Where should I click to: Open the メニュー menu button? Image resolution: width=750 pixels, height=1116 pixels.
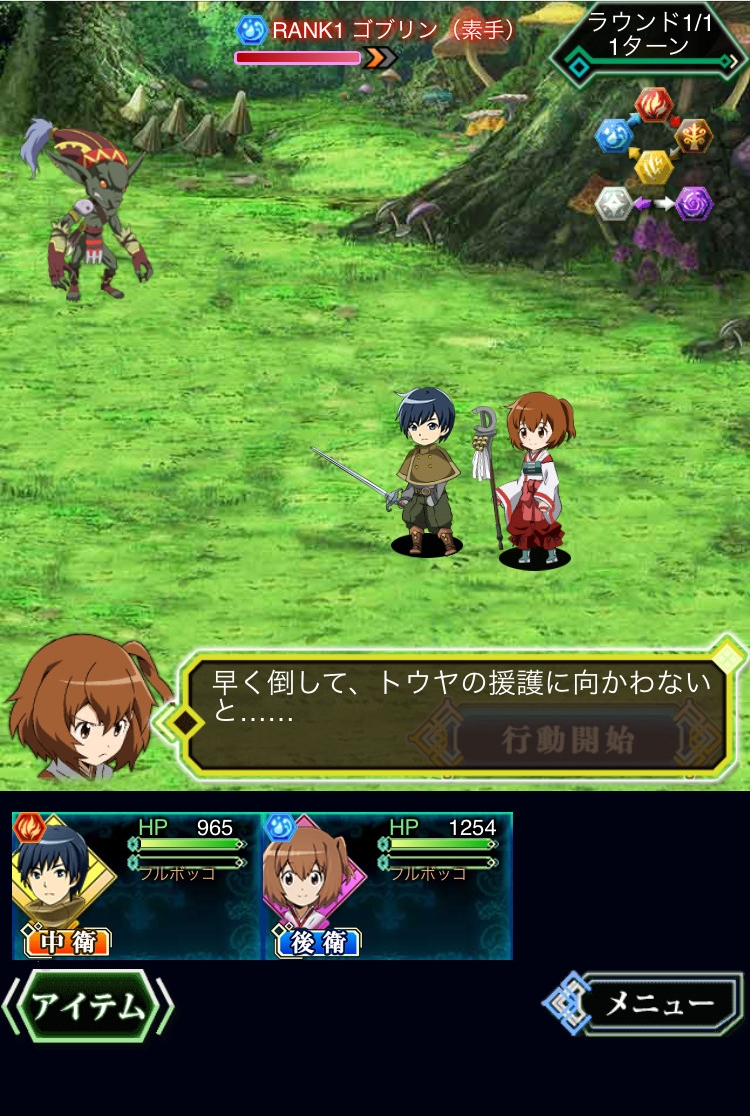click(644, 1004)
